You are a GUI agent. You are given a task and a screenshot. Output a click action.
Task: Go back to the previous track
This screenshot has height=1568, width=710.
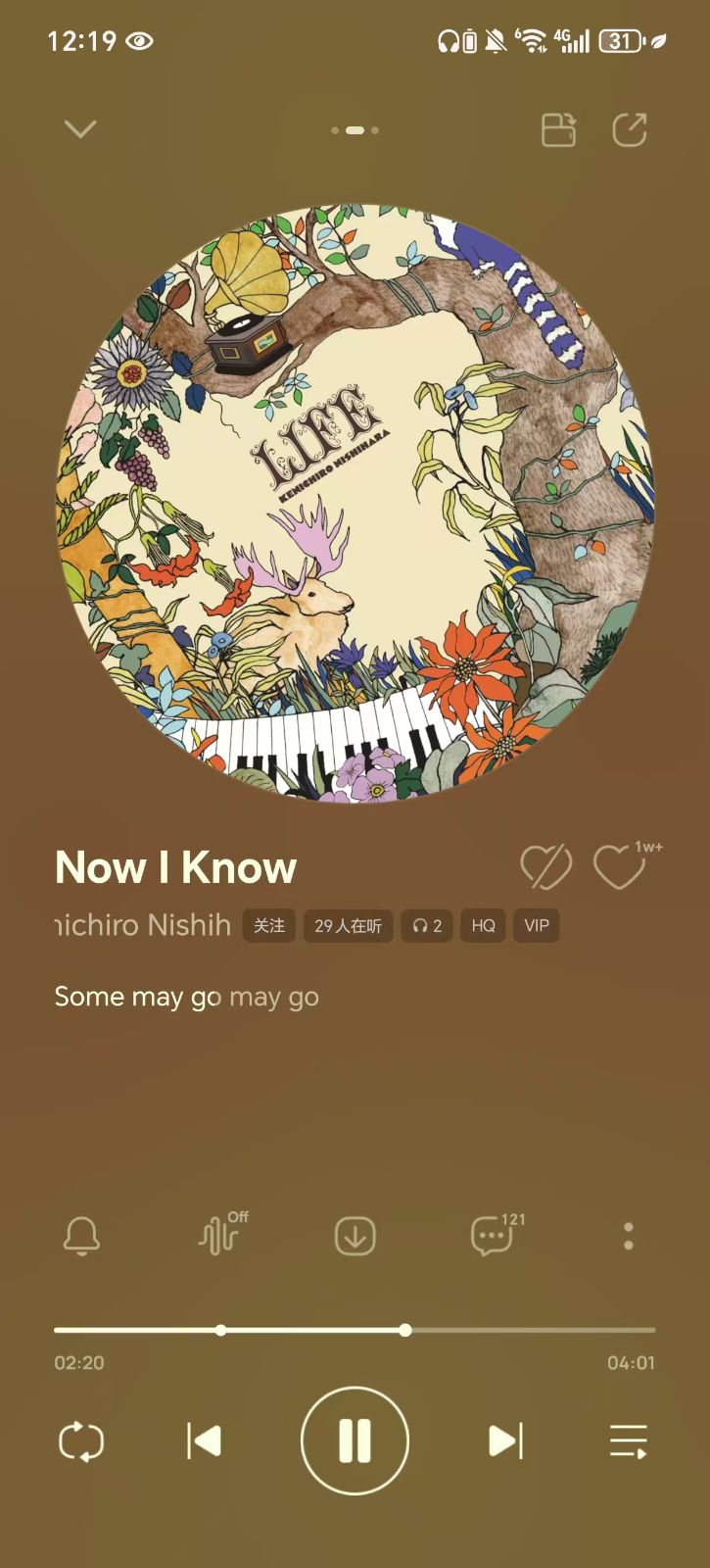tap(204, 1441)
